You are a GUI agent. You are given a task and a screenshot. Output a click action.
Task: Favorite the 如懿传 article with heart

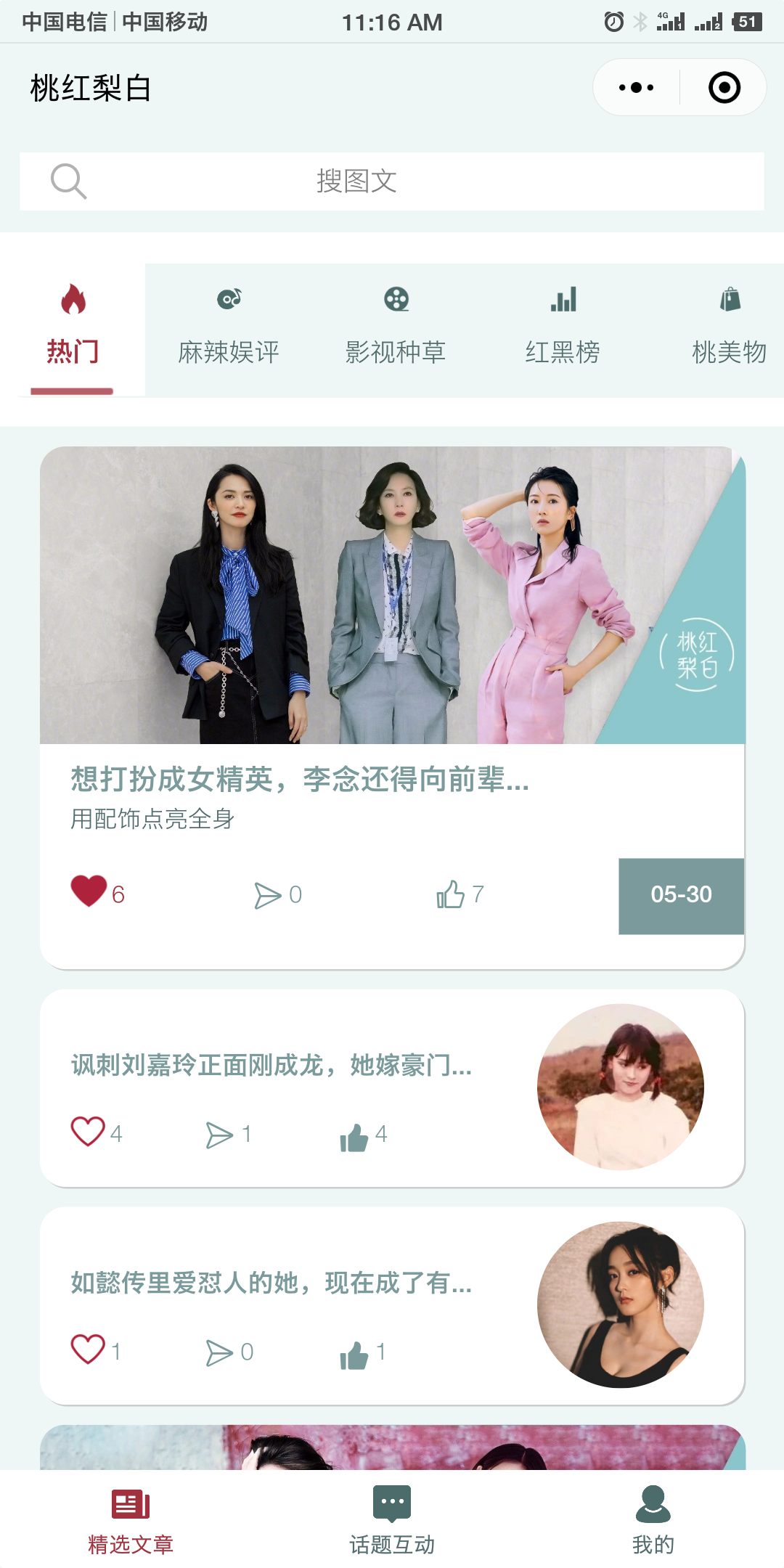click(x=88, y=1349)
